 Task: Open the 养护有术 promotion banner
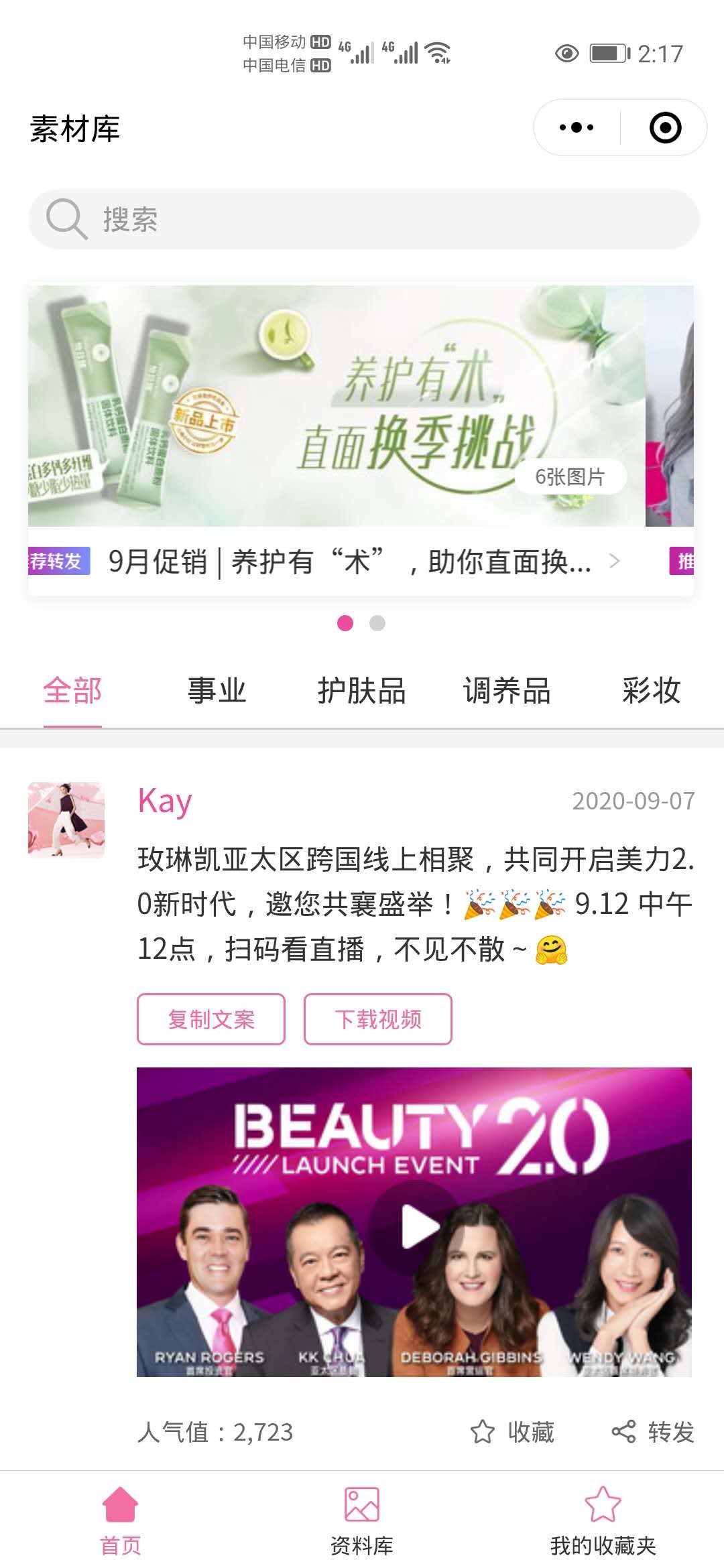(337, 405)
